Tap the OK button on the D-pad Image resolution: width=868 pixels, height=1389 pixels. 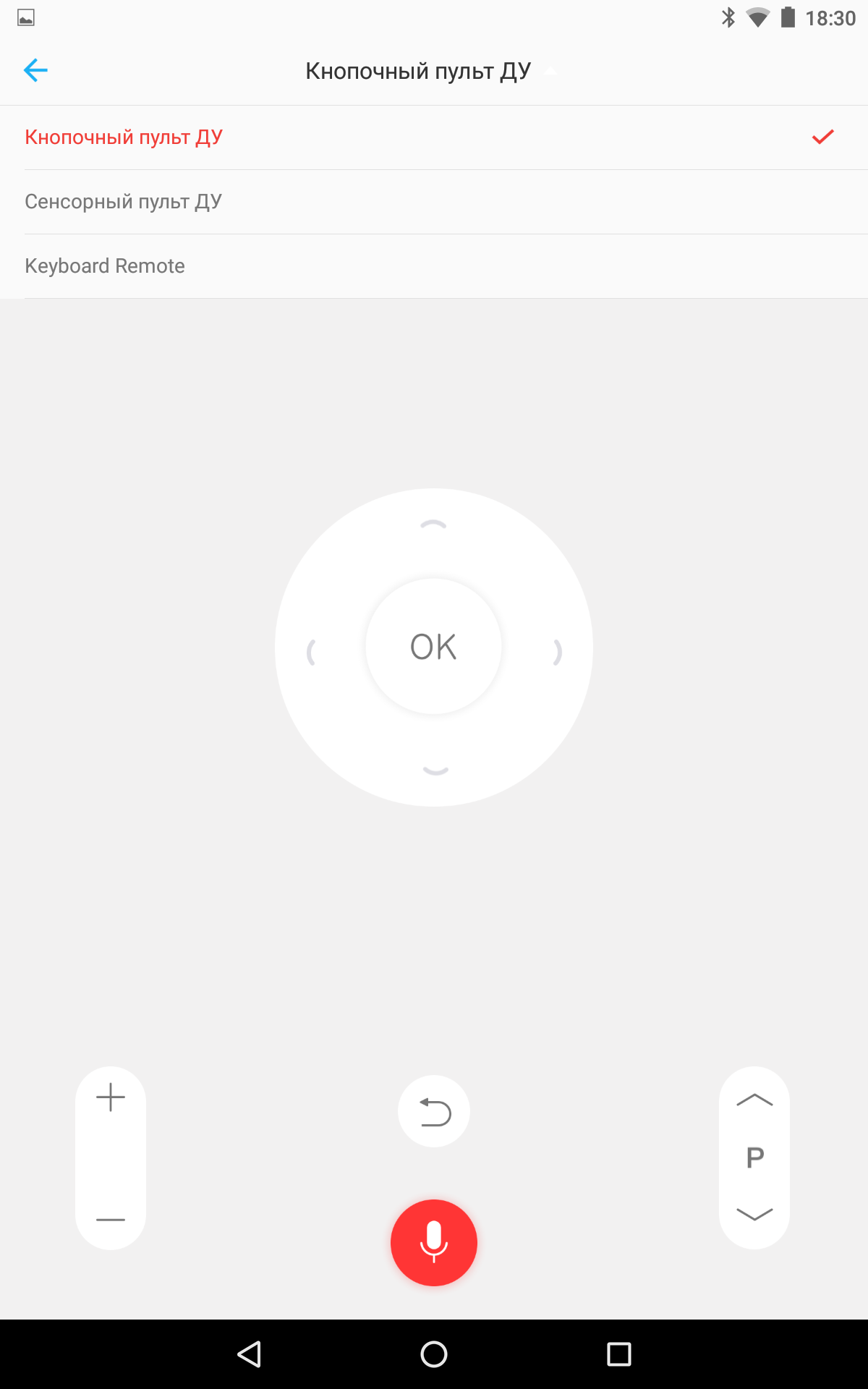pyautogui.click(x=433, y=647)
